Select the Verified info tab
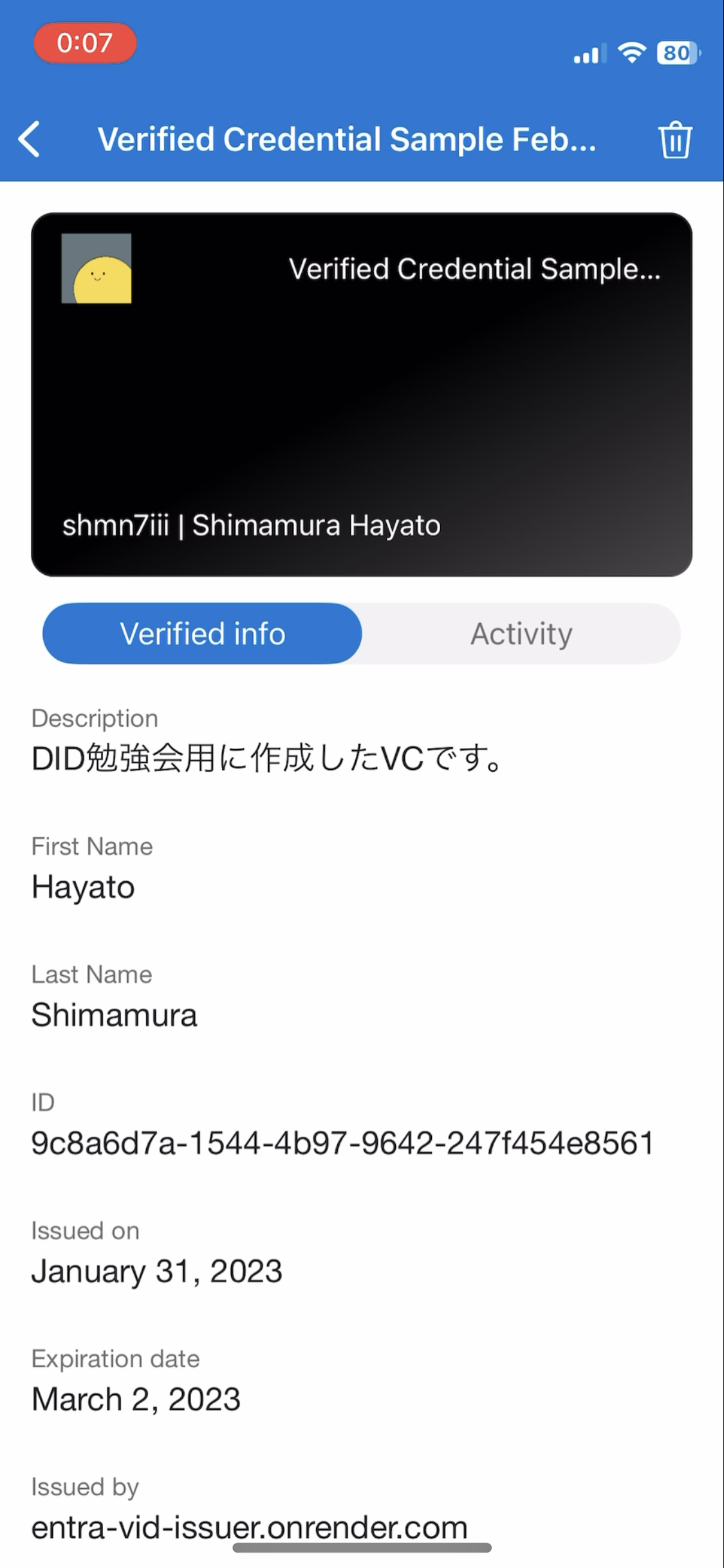Screen dimensions: 724x1568 click(x=203, y=634)
